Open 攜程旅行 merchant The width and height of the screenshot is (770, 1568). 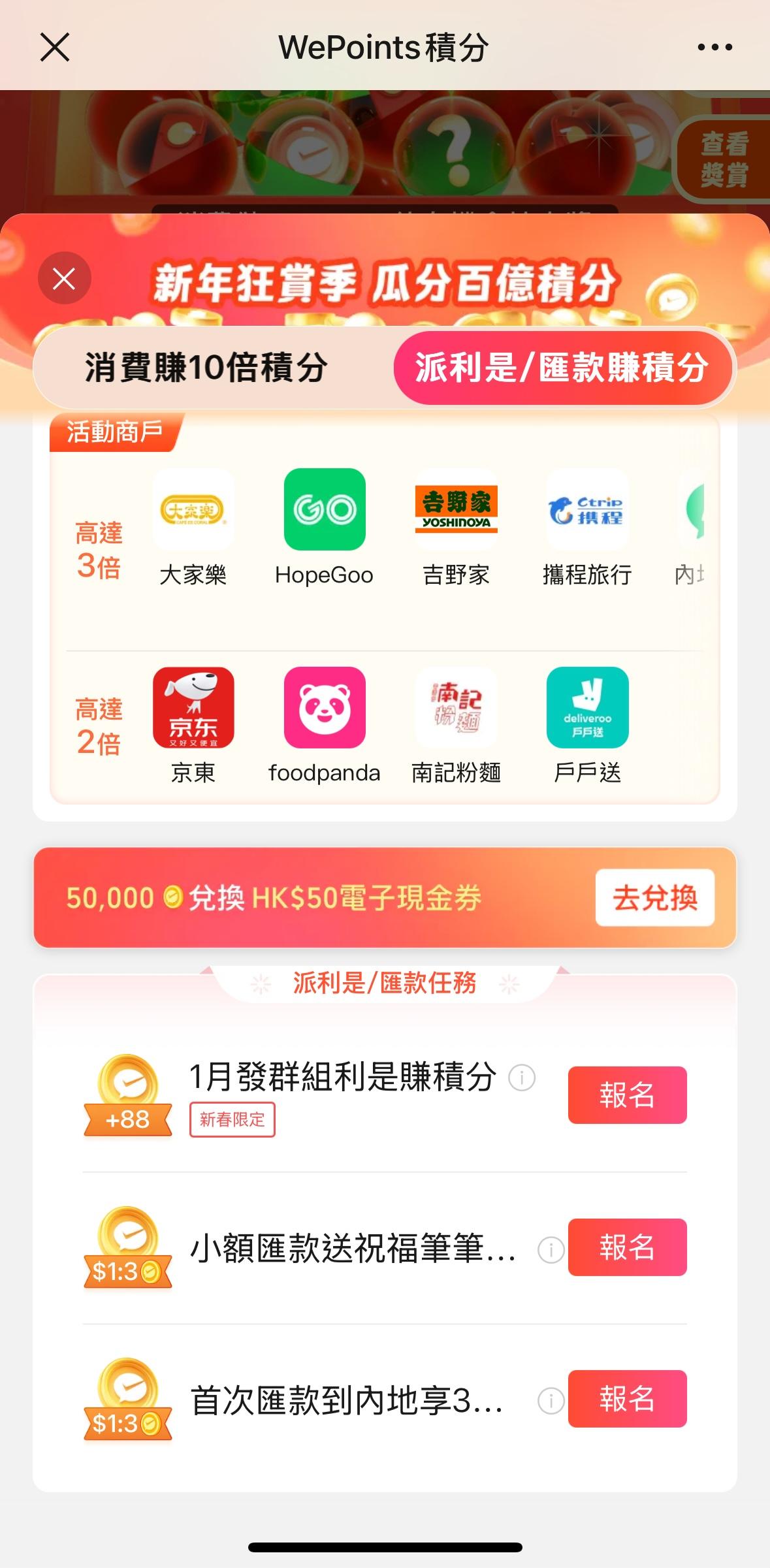click(x=587, y=510)
